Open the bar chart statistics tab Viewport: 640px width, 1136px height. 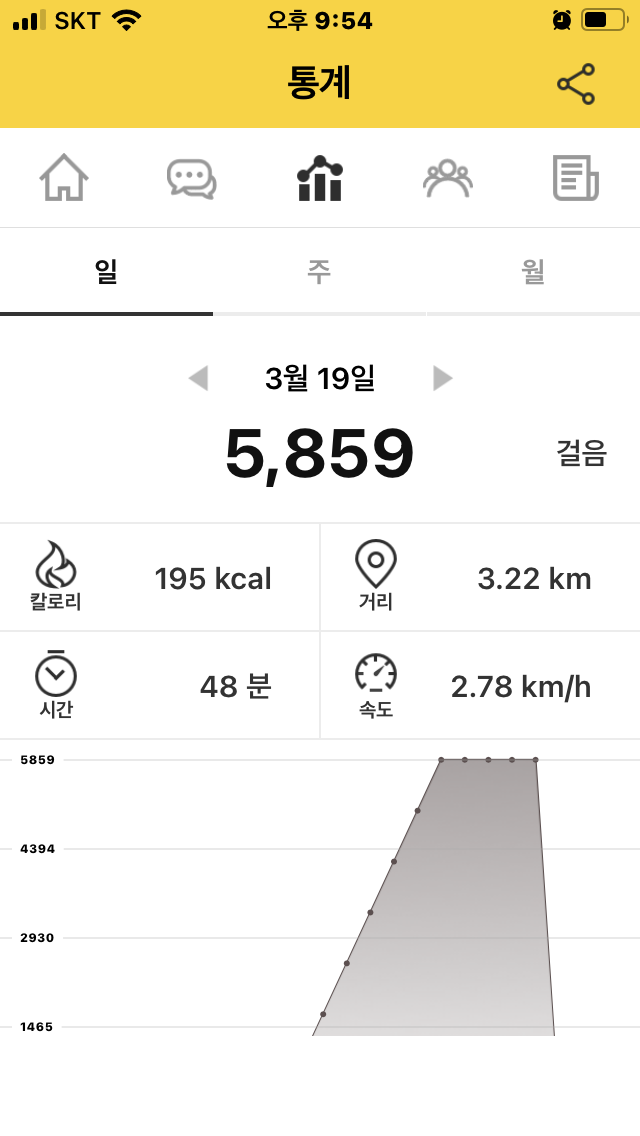320,178
